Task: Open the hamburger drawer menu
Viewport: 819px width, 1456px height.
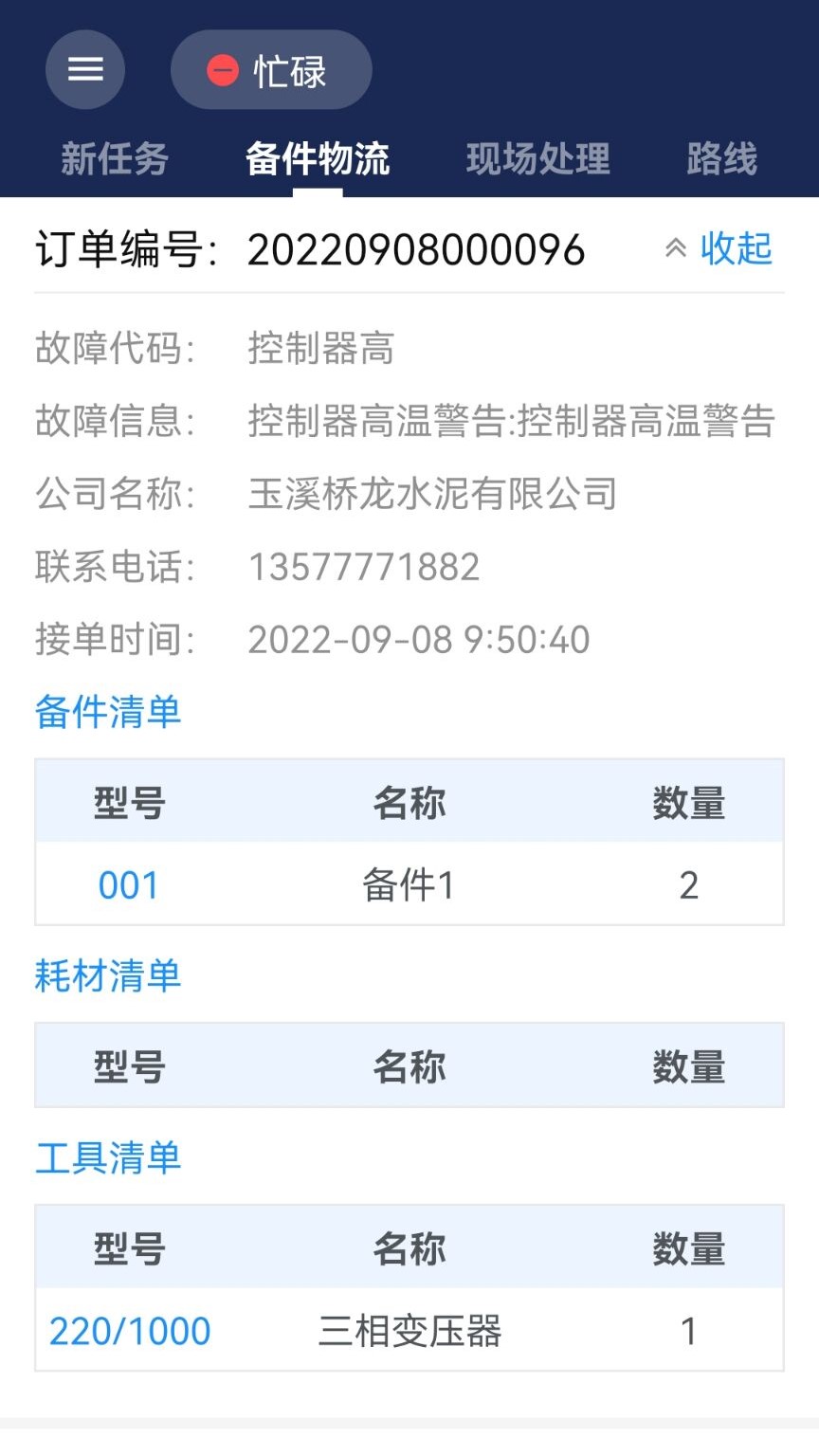Action: [x=85, y=69]
